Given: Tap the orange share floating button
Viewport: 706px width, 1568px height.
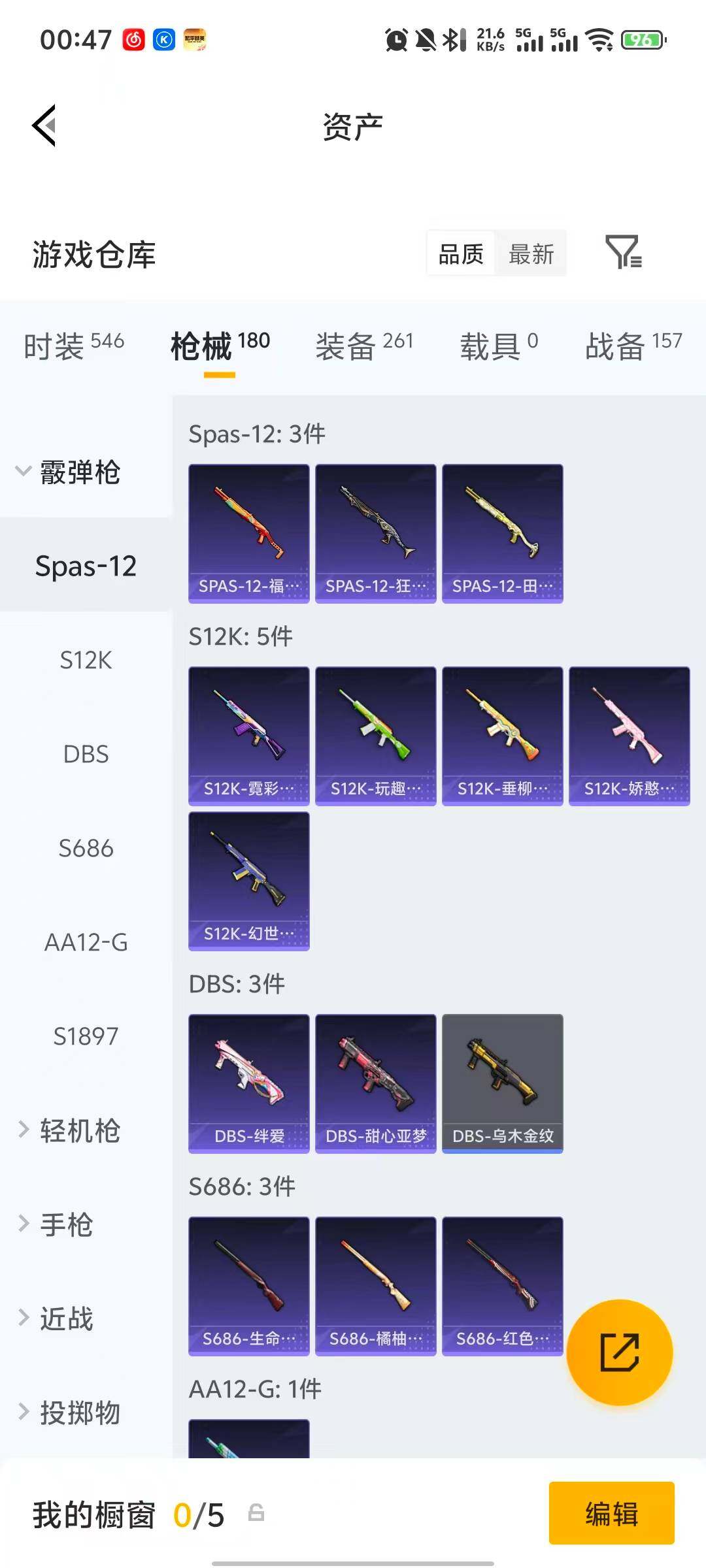Looking at the screenshot, I should click(620, 1352).
